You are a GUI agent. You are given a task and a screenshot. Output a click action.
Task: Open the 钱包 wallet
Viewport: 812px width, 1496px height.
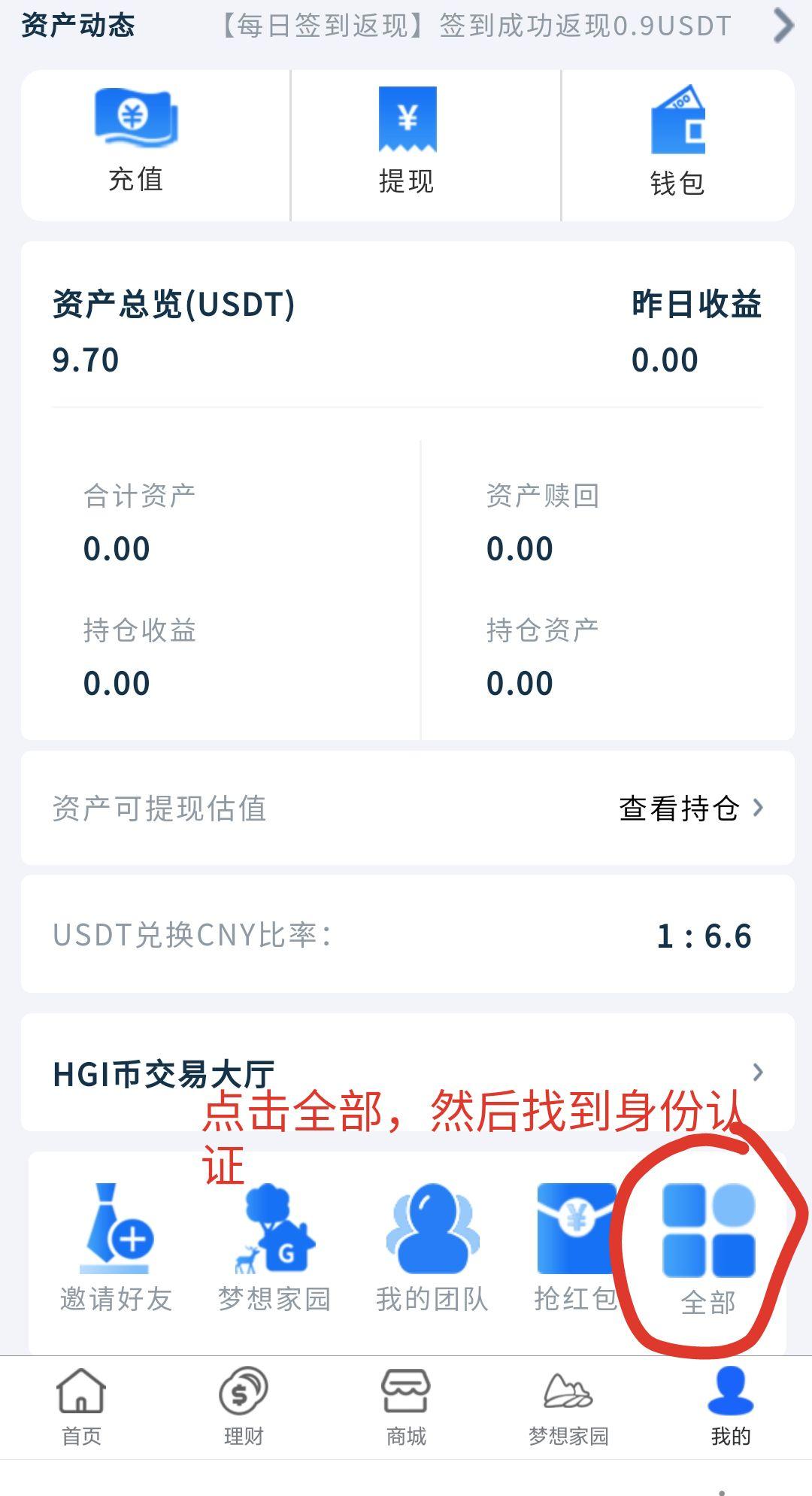pos(677,143)
